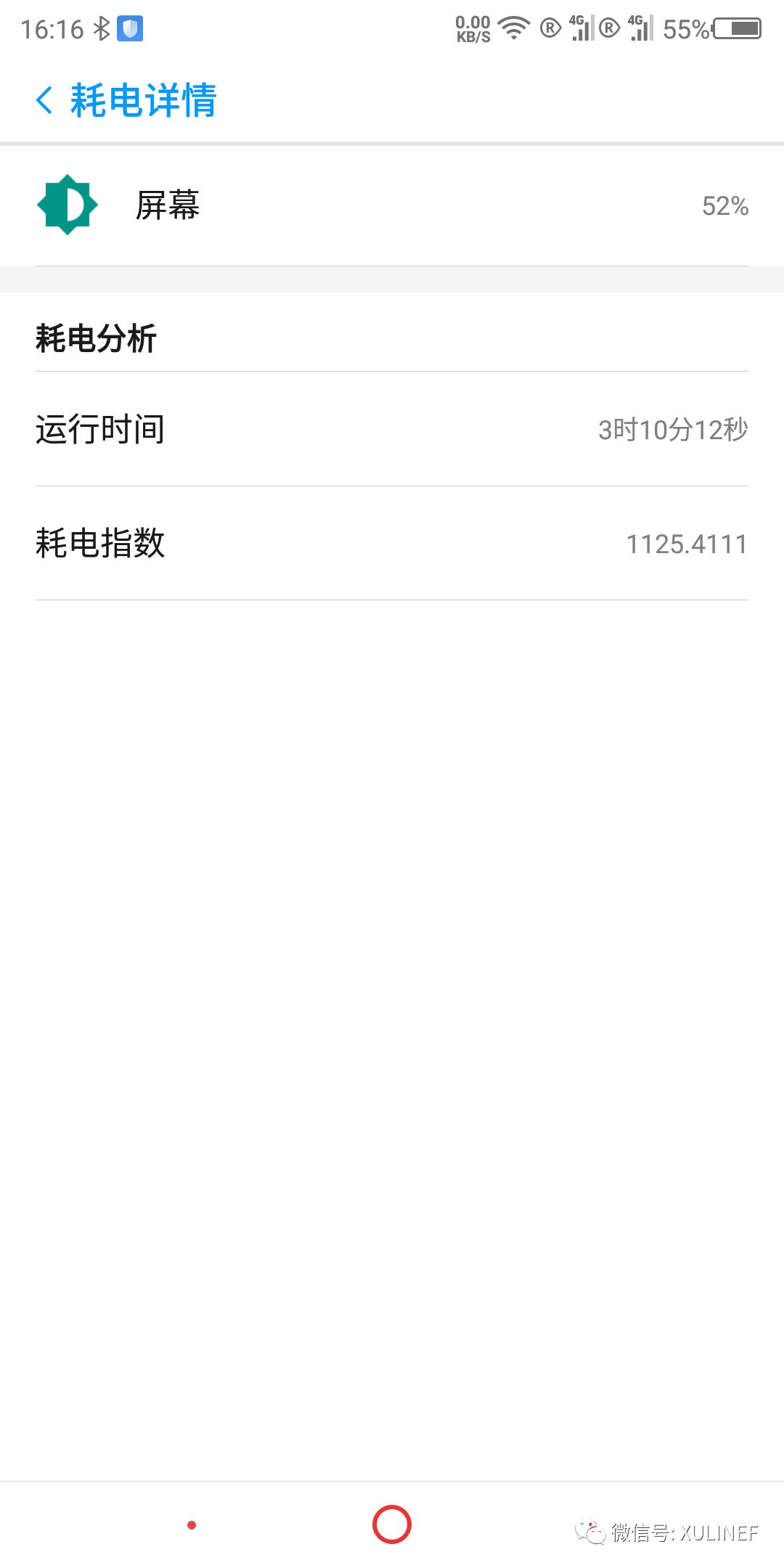Tap the 耗电详情 title text
Viewport: 784px width, 1568px height.
pos(143,100)
